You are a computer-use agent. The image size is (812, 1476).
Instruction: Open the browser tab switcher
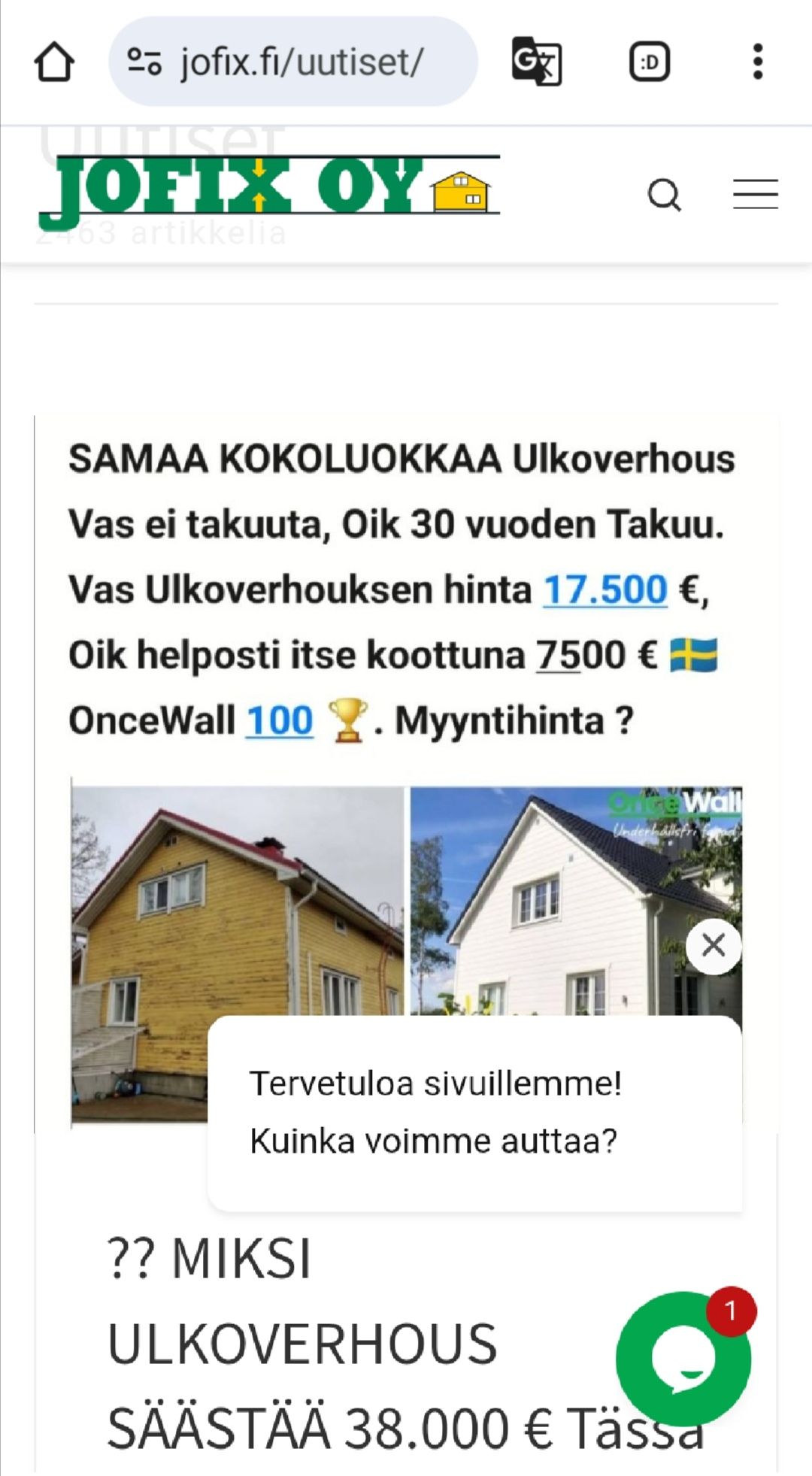pyautogui.click(x=650, y=62)
